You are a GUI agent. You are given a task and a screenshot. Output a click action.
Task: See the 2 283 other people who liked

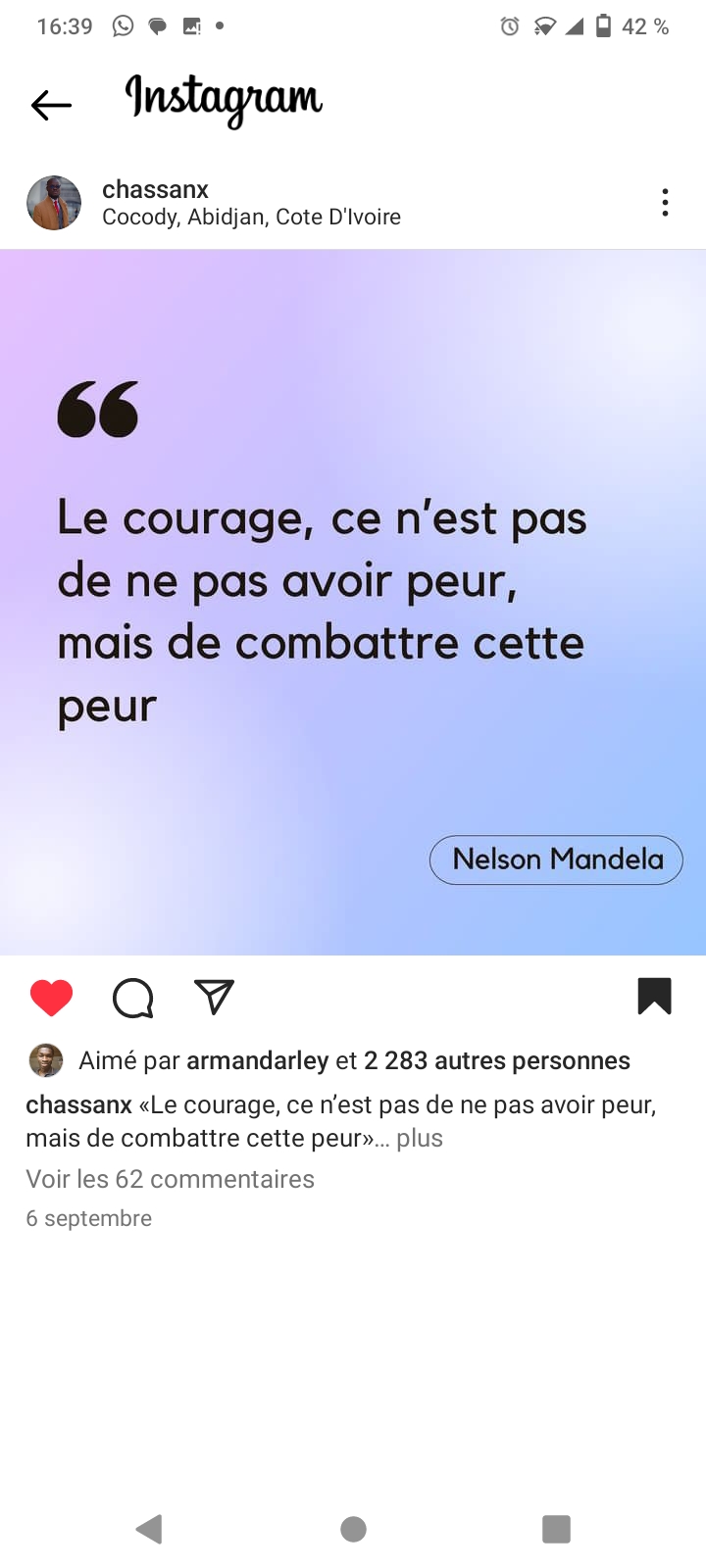497,1060
